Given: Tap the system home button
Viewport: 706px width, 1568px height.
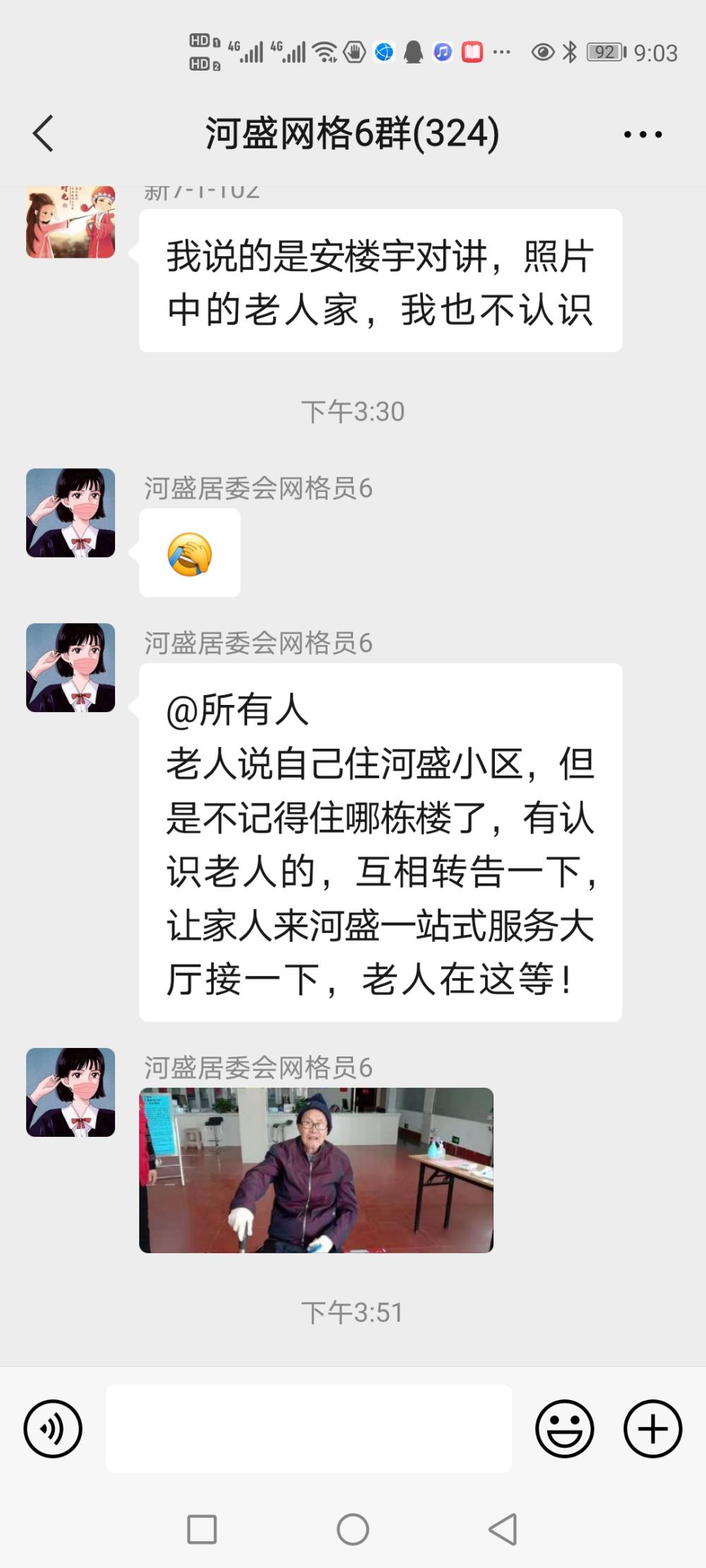Looking at the screenshot, I should click(352, 1530).
